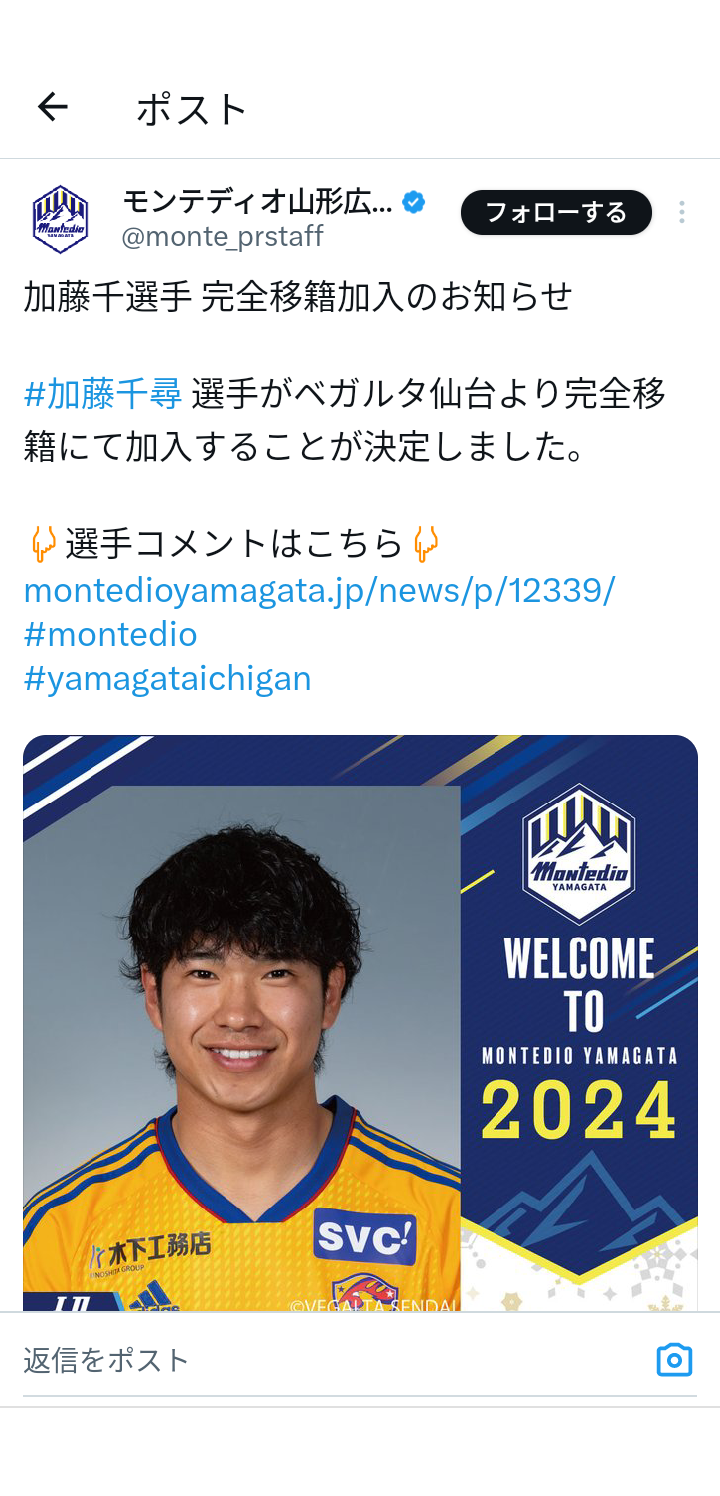Open the #加藤千尋 hashtag

coord(103,394)
